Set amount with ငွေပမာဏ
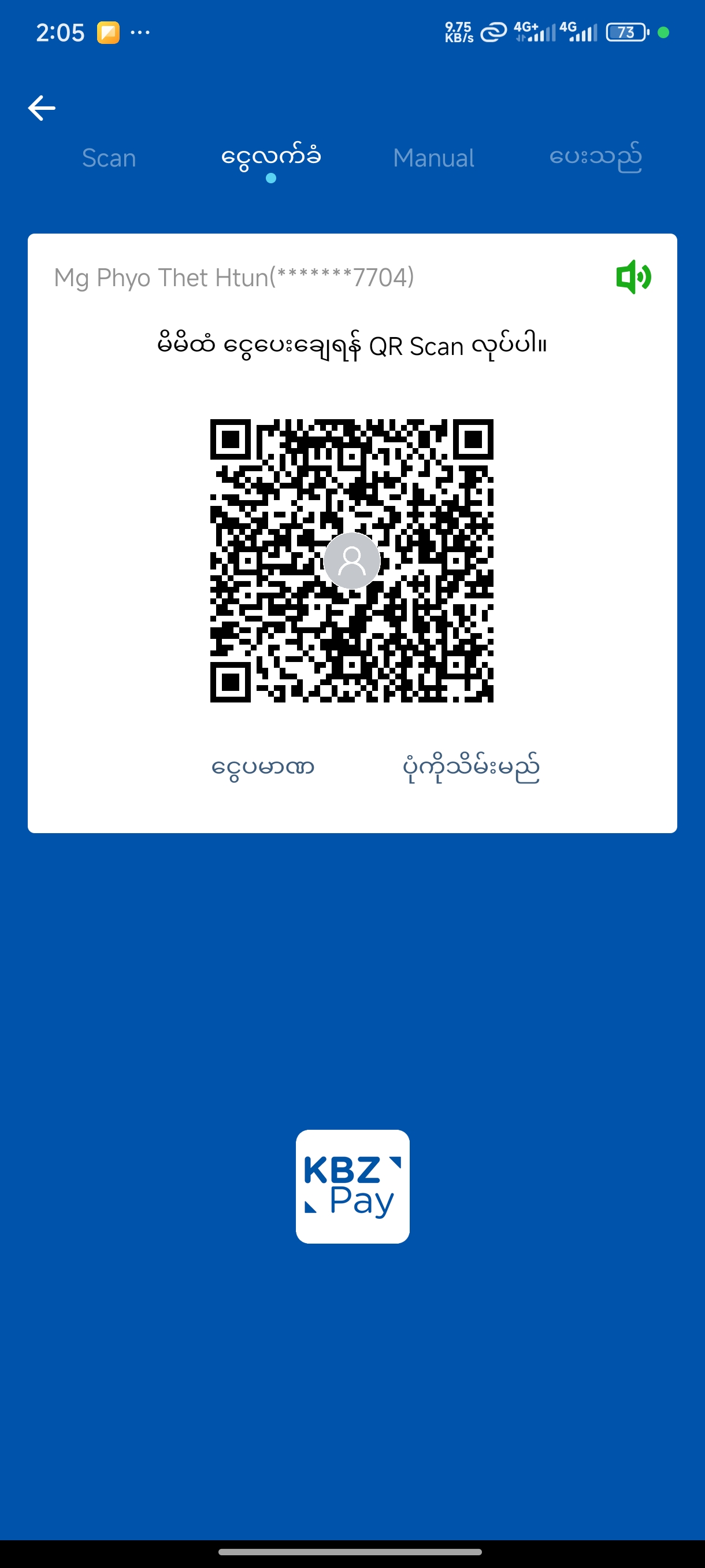 [263, 767]
